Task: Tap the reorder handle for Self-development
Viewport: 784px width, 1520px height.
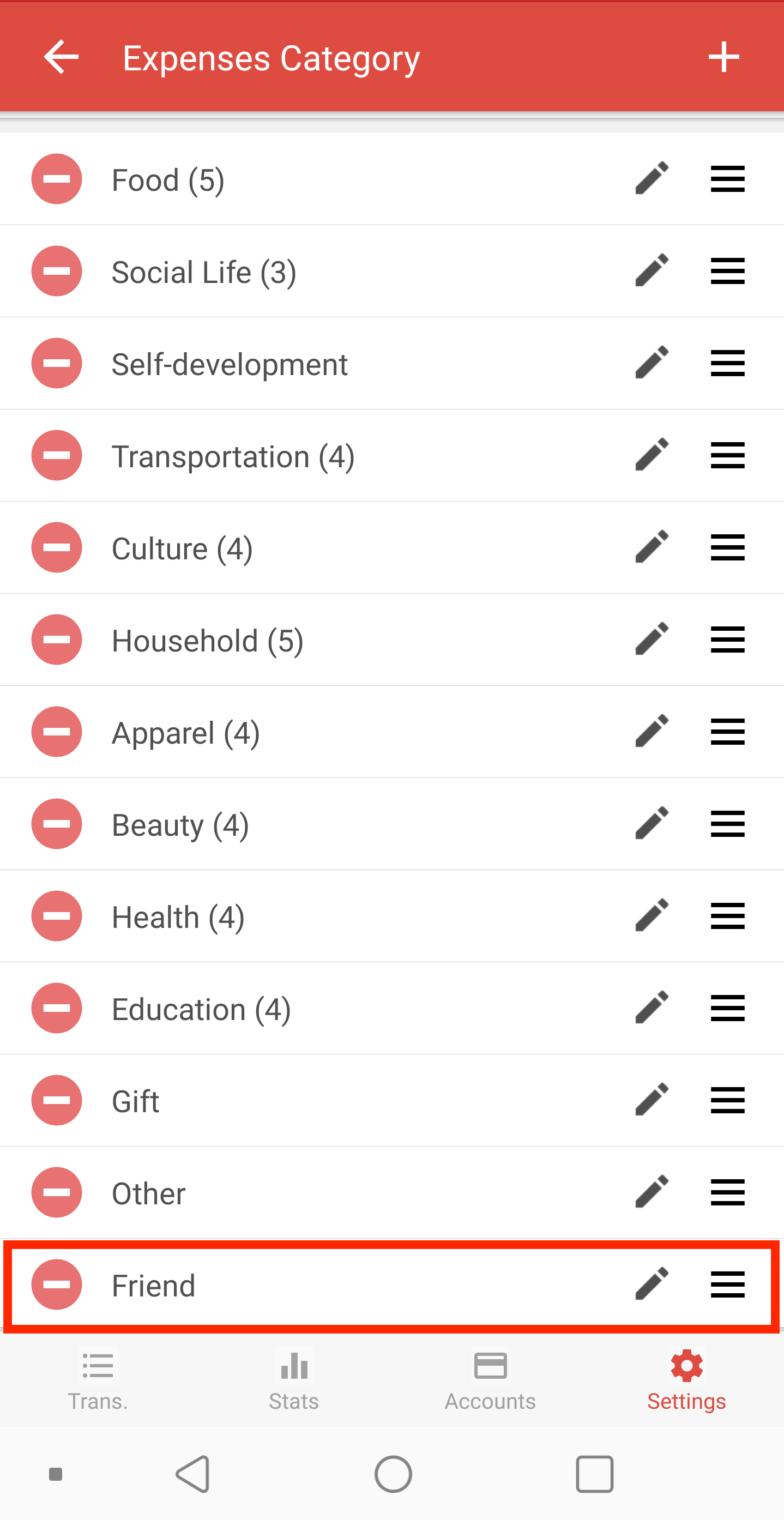Action: (727, 364)
